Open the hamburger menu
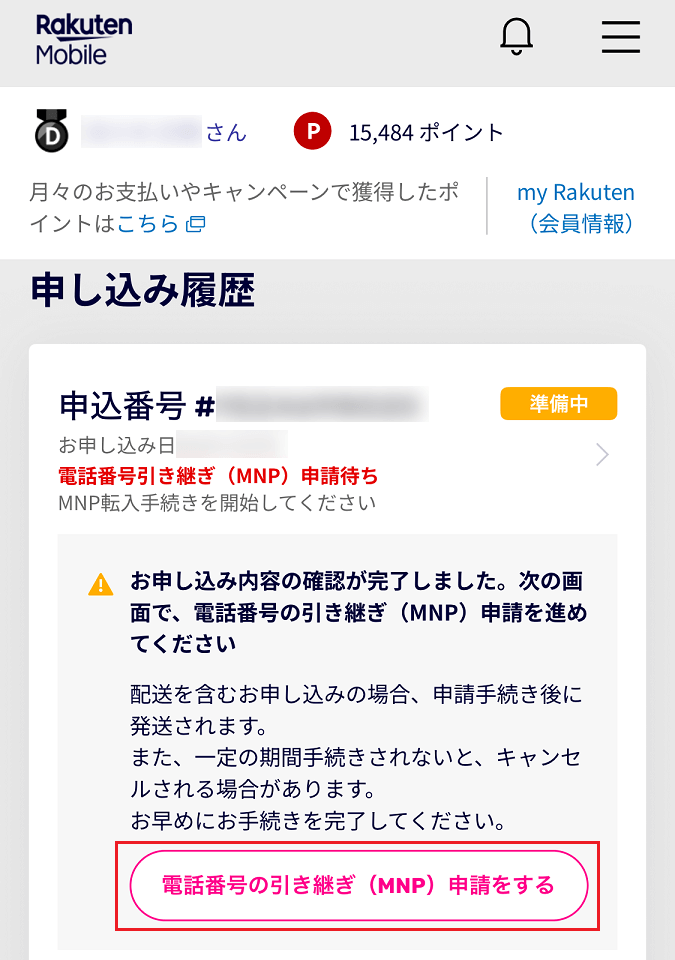Image resolution: width=675 pixels, height=960 pixels. [620, 37]
